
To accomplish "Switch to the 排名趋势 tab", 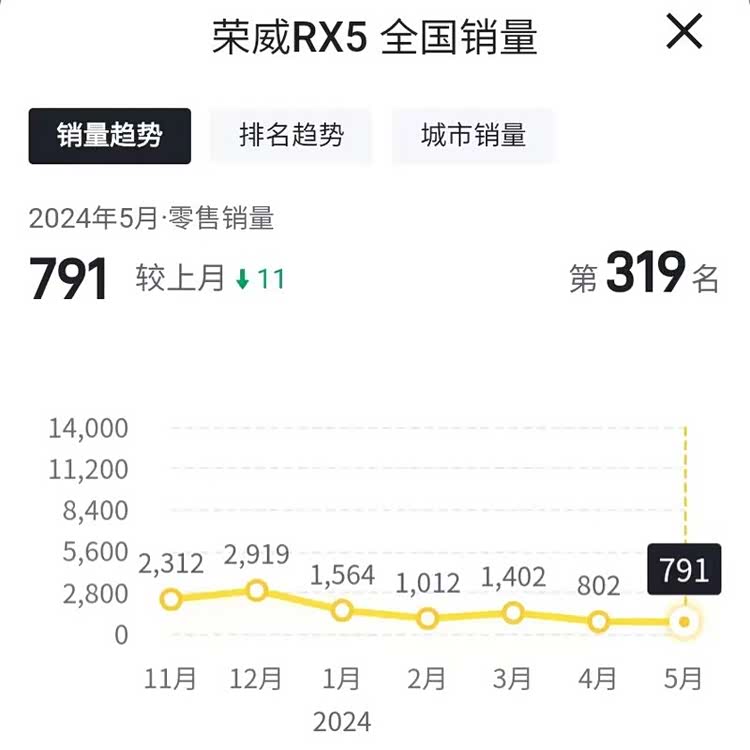I will (291, 135).
